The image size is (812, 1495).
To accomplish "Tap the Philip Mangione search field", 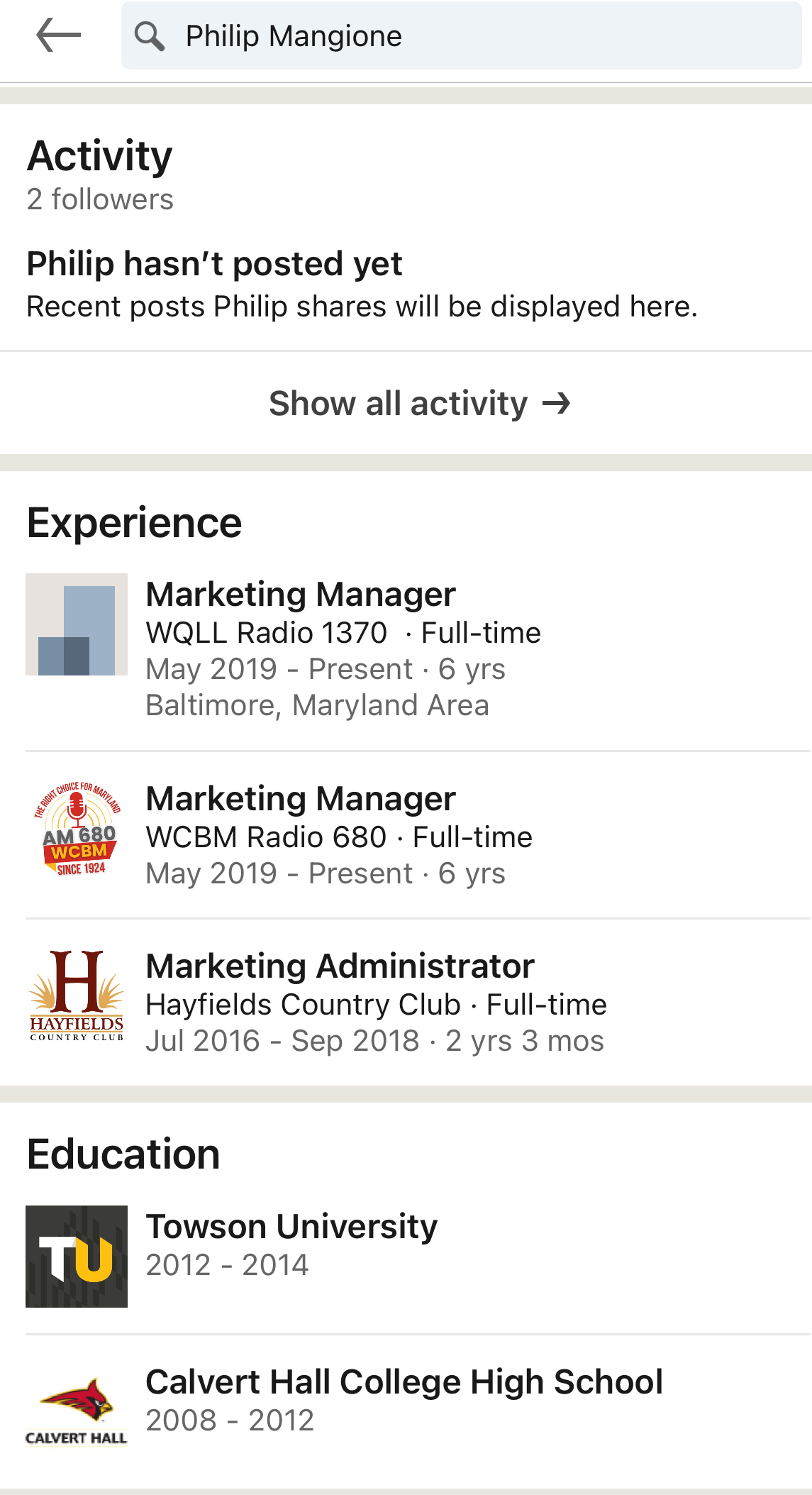I will click(x=461, y=35).
